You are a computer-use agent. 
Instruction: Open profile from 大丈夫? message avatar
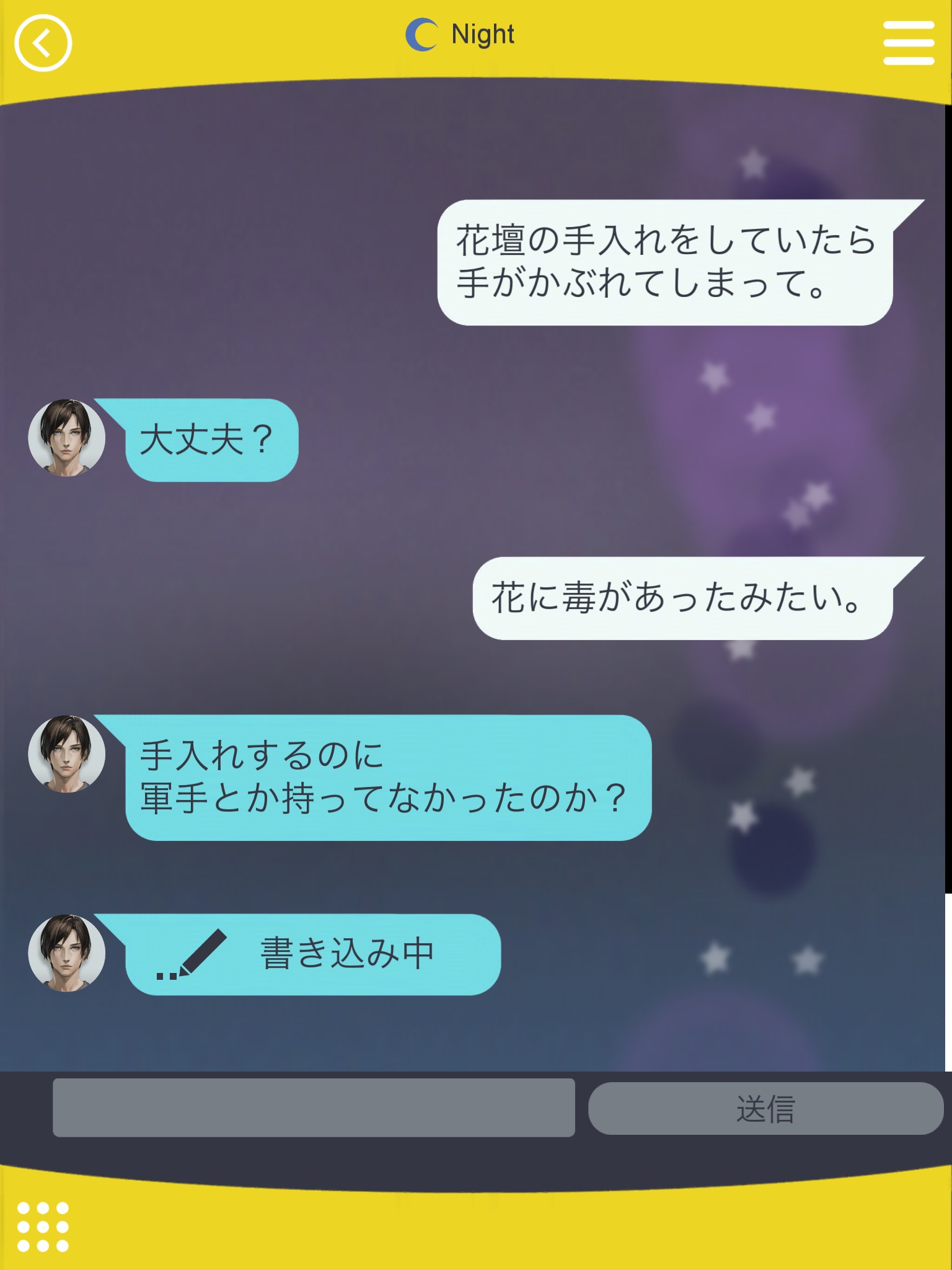66,438
